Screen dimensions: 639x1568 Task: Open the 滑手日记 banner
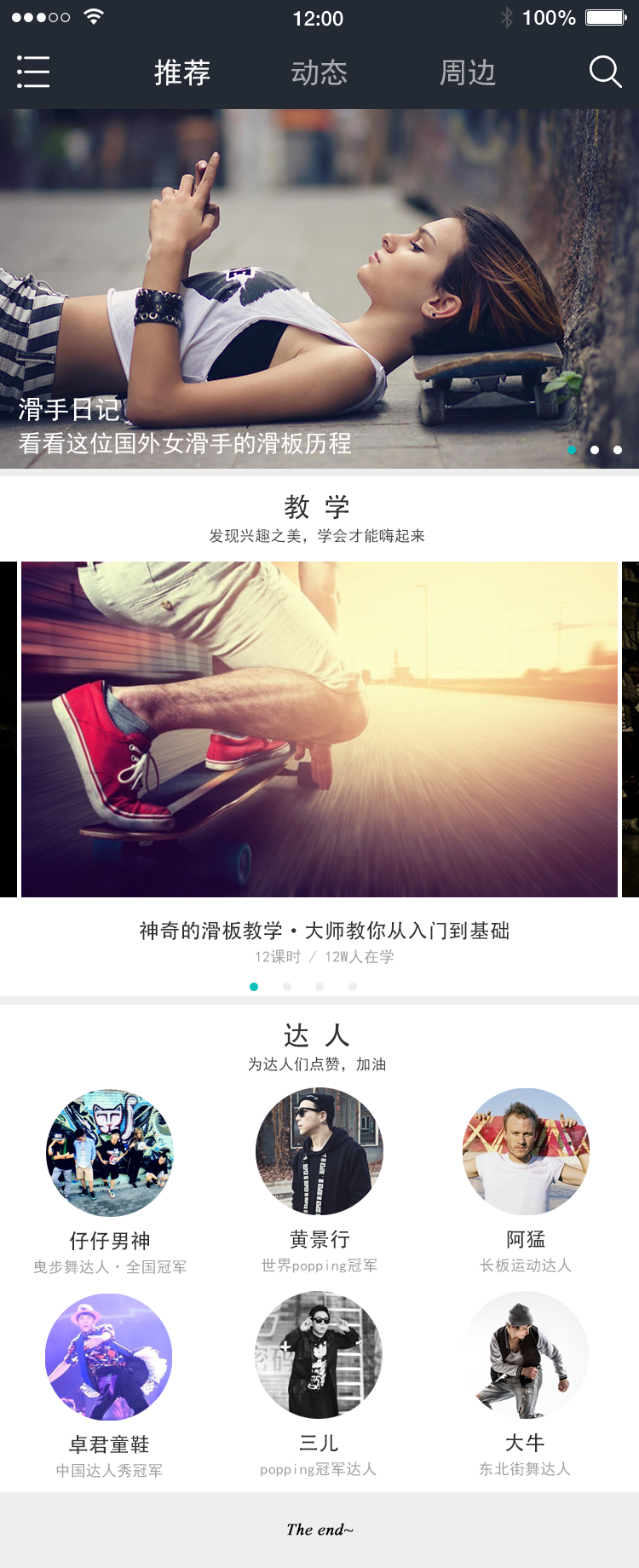tap(319, 290)
